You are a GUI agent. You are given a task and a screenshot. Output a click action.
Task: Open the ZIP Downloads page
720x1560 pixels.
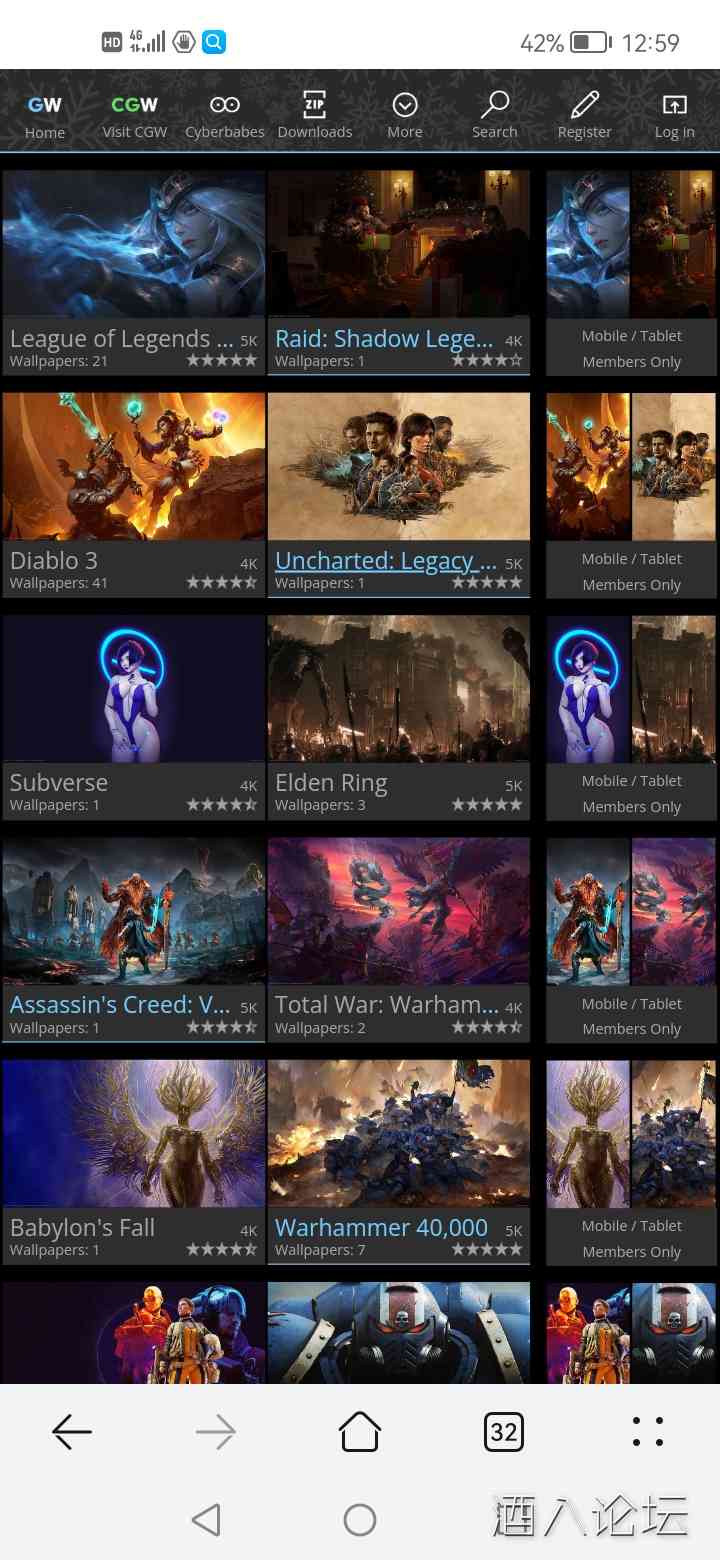click(x=314, y=116)
